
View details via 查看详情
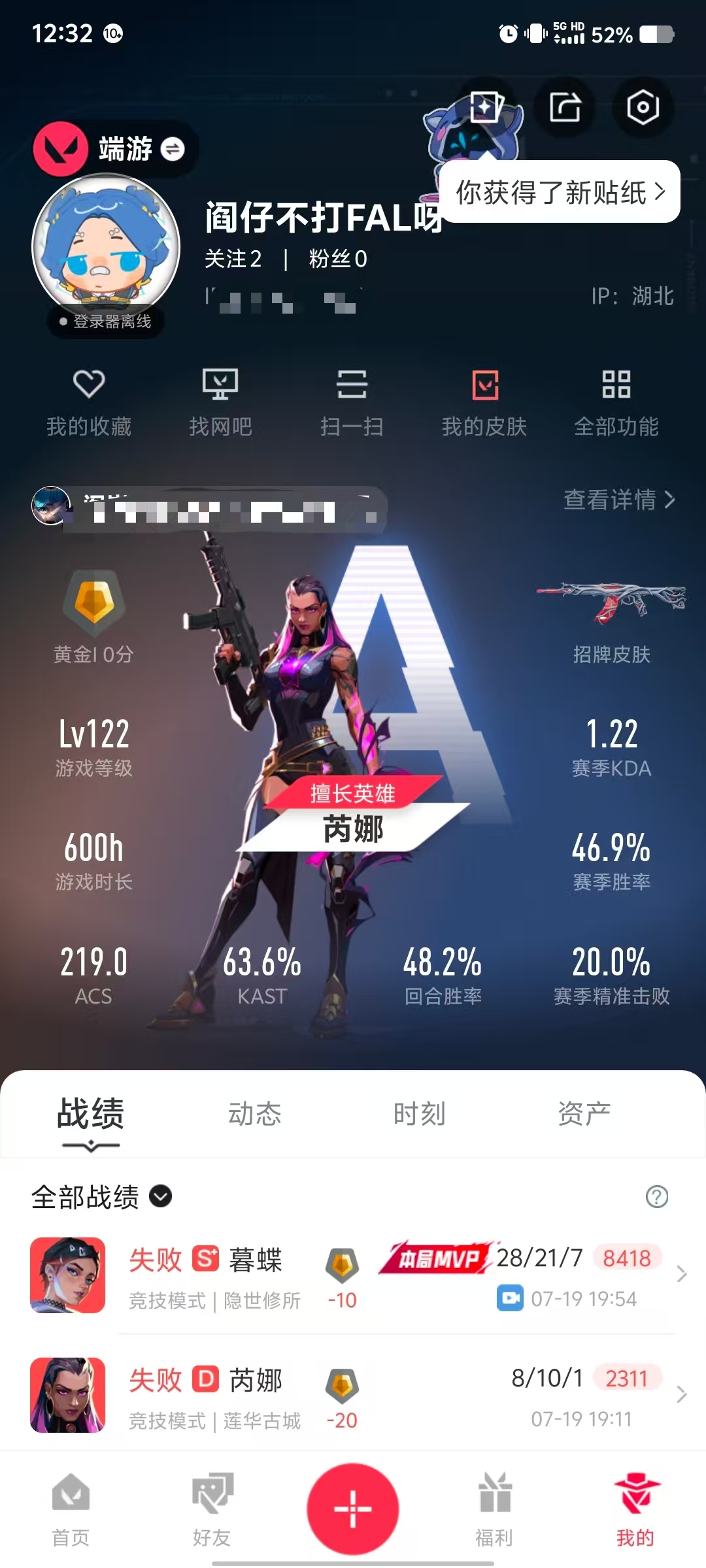[x=619, y=500]
